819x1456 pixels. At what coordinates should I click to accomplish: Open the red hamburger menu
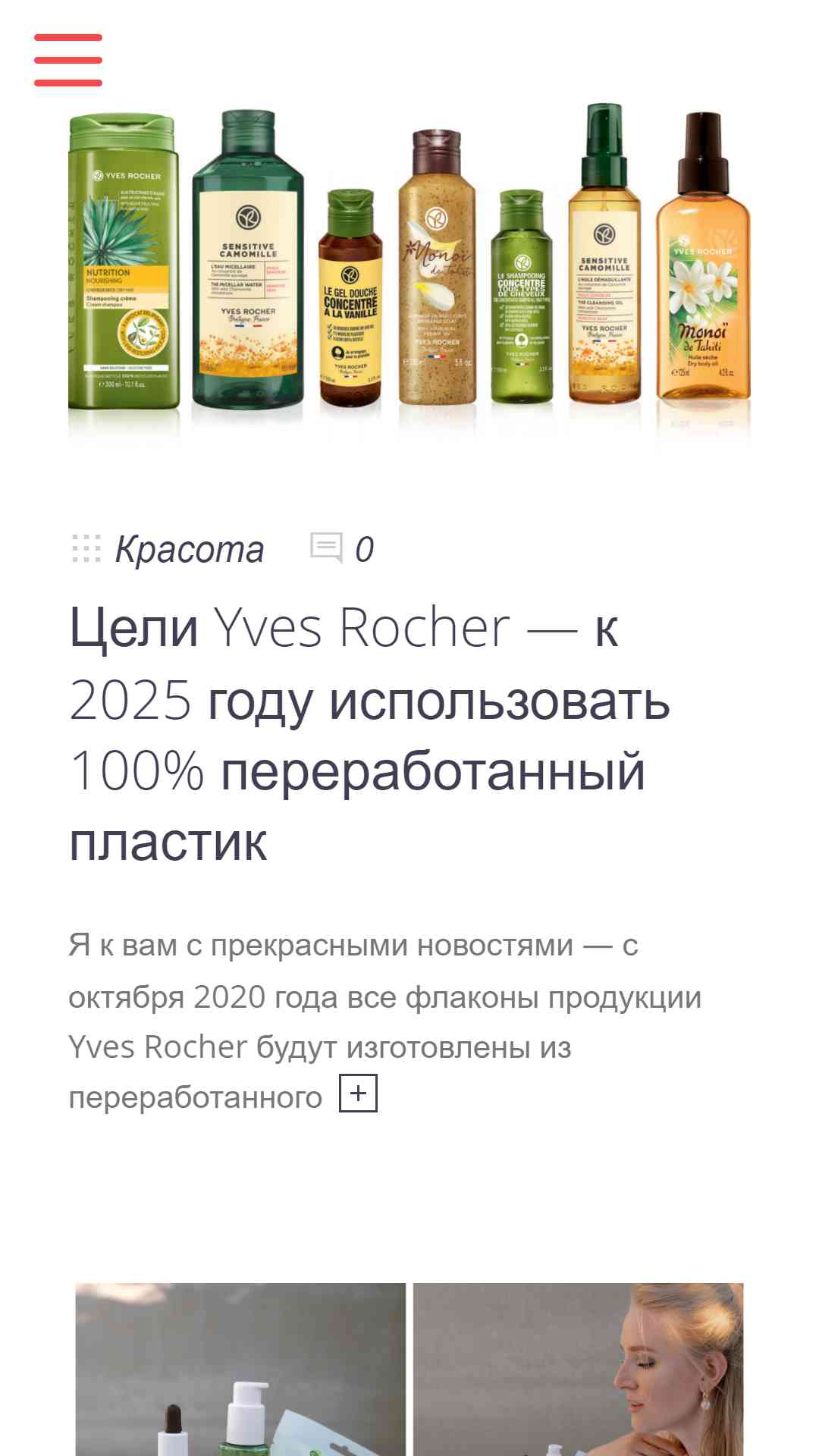[68, 60]
